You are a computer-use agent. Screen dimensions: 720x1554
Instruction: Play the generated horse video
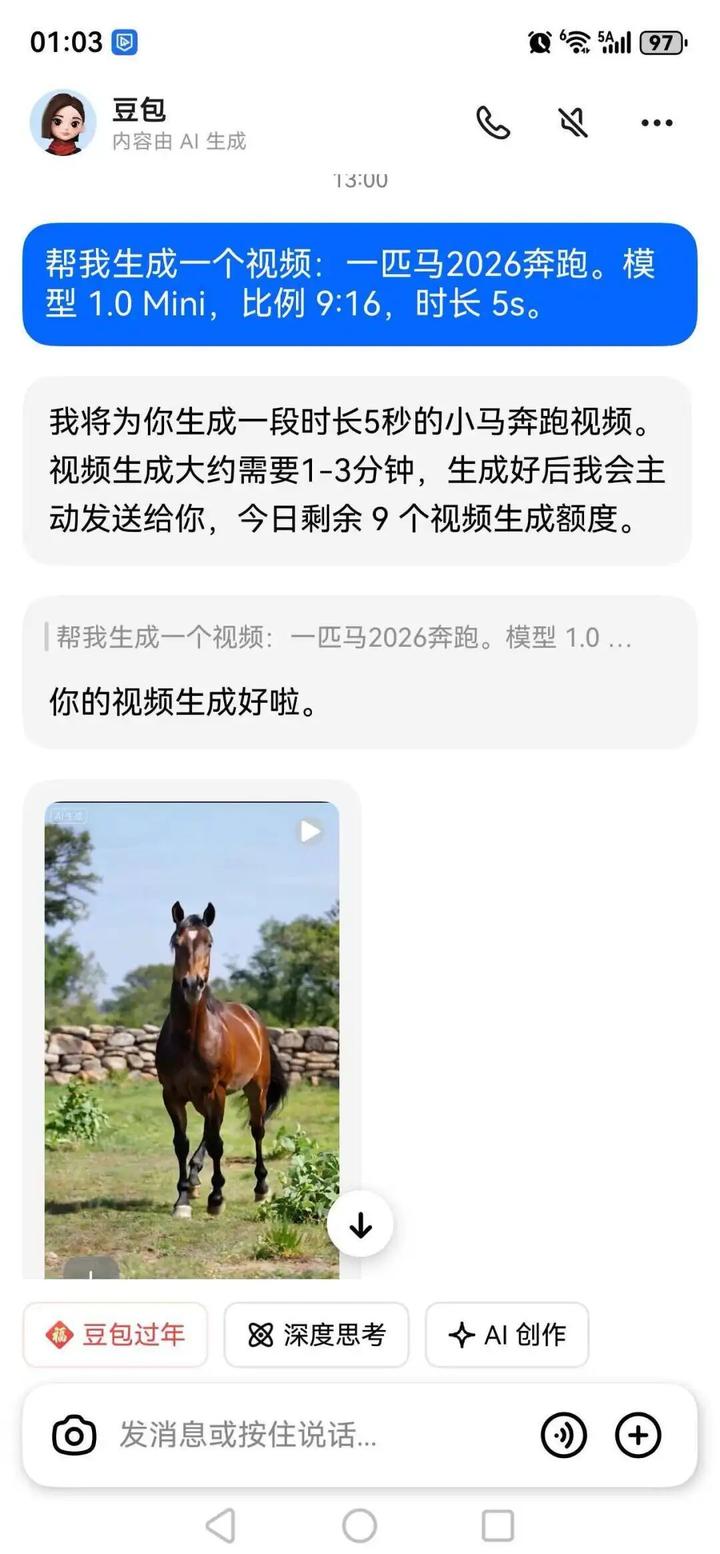pyautogui.click(x=310, y=831)
